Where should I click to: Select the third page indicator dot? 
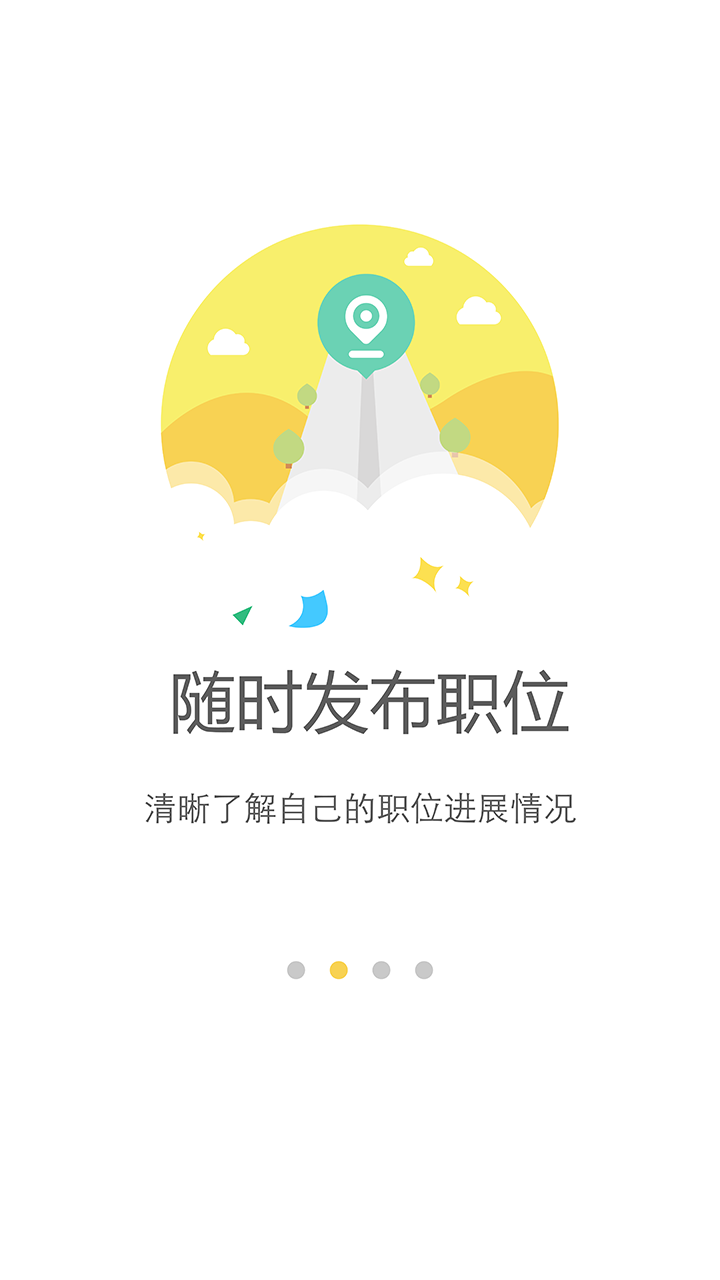pyautogui.click(x=381, y=970)
